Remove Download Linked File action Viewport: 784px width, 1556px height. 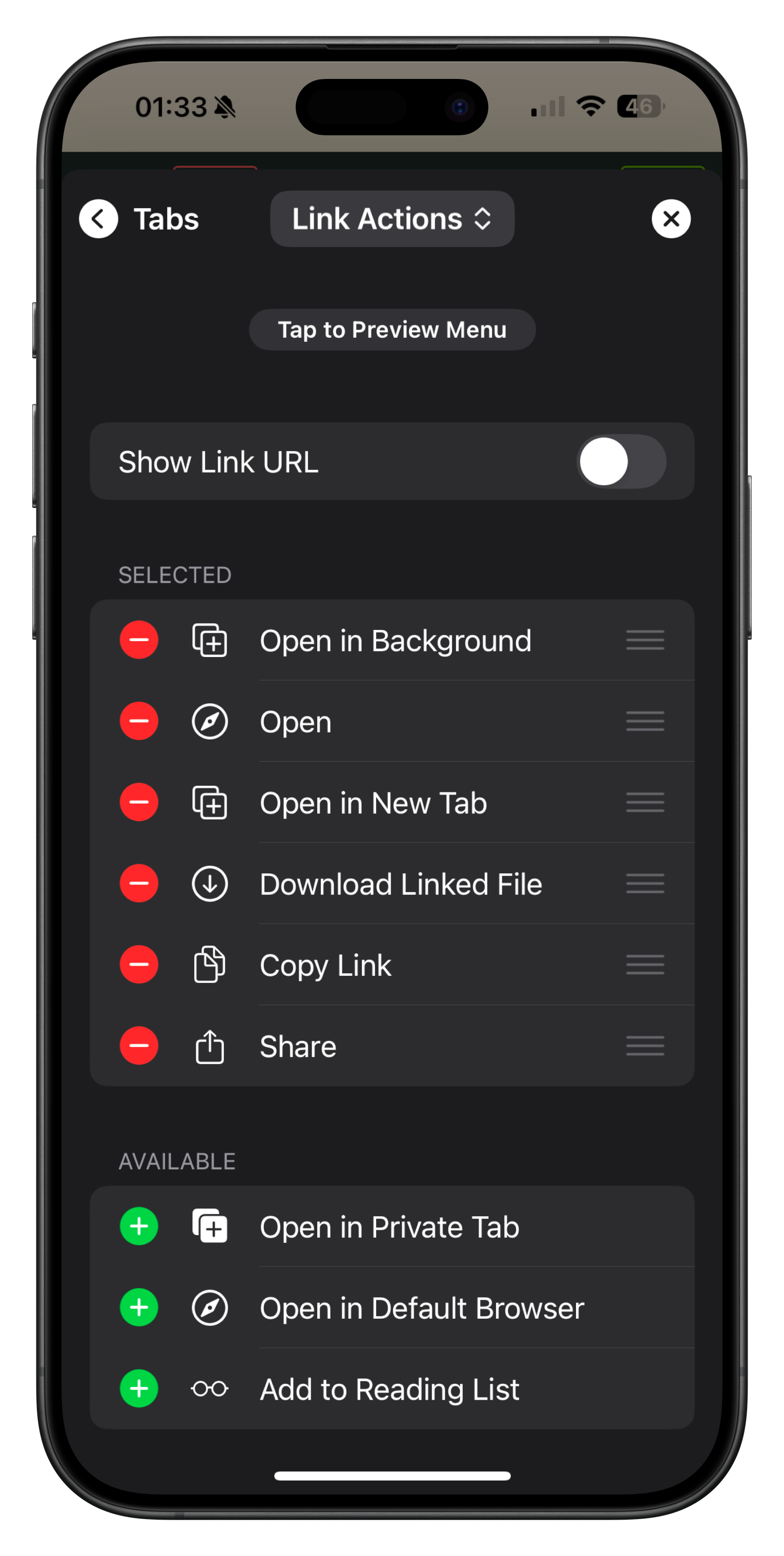[x=139, y=883]
